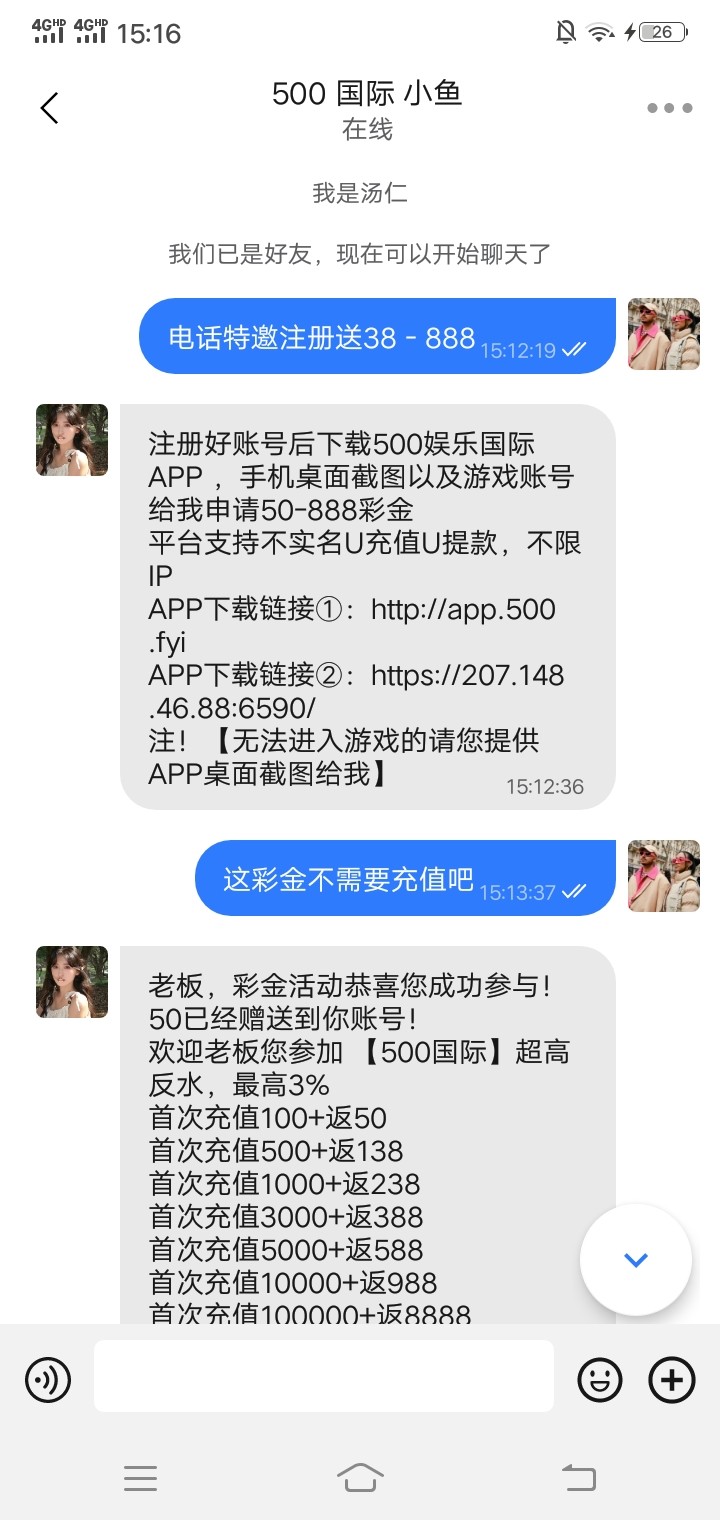
Task: Open the 500 国际 小鱼 contact title
Action: (367, 94)
